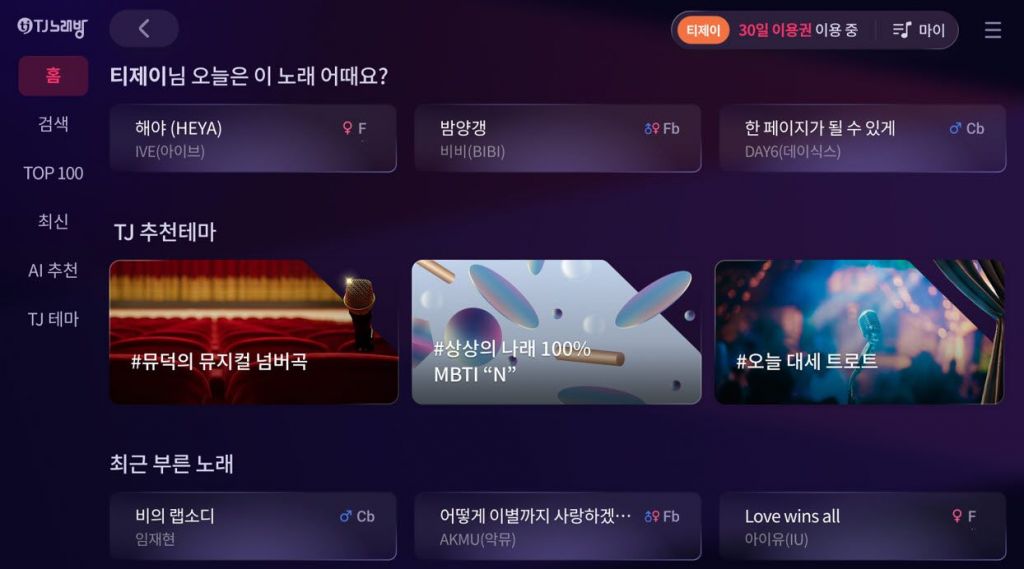Switch to the 최신 tab
Screen dimensions: 1024x569
point(53,221)
